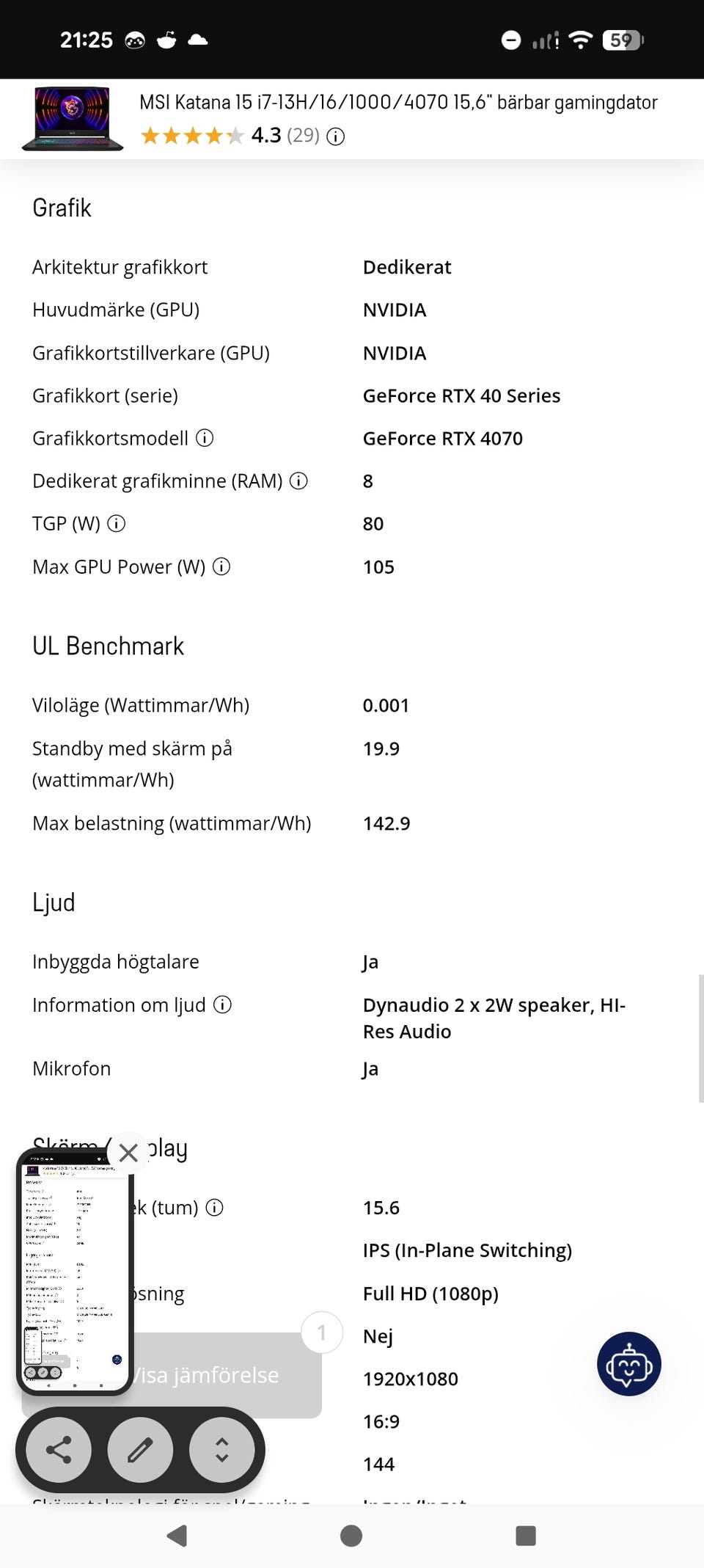
Task: Tap Visa jämförelse compare button
Action: click(x=220, y=1375)
